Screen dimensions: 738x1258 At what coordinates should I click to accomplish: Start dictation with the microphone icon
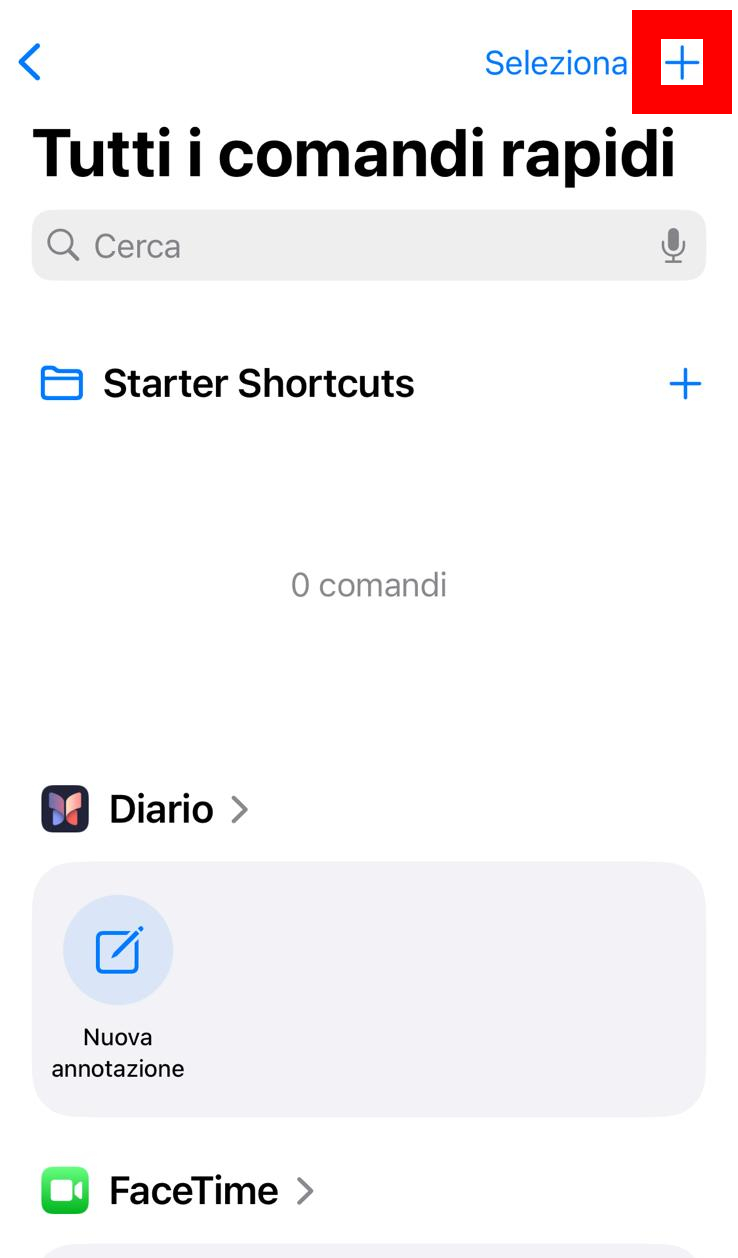(674, 246)
